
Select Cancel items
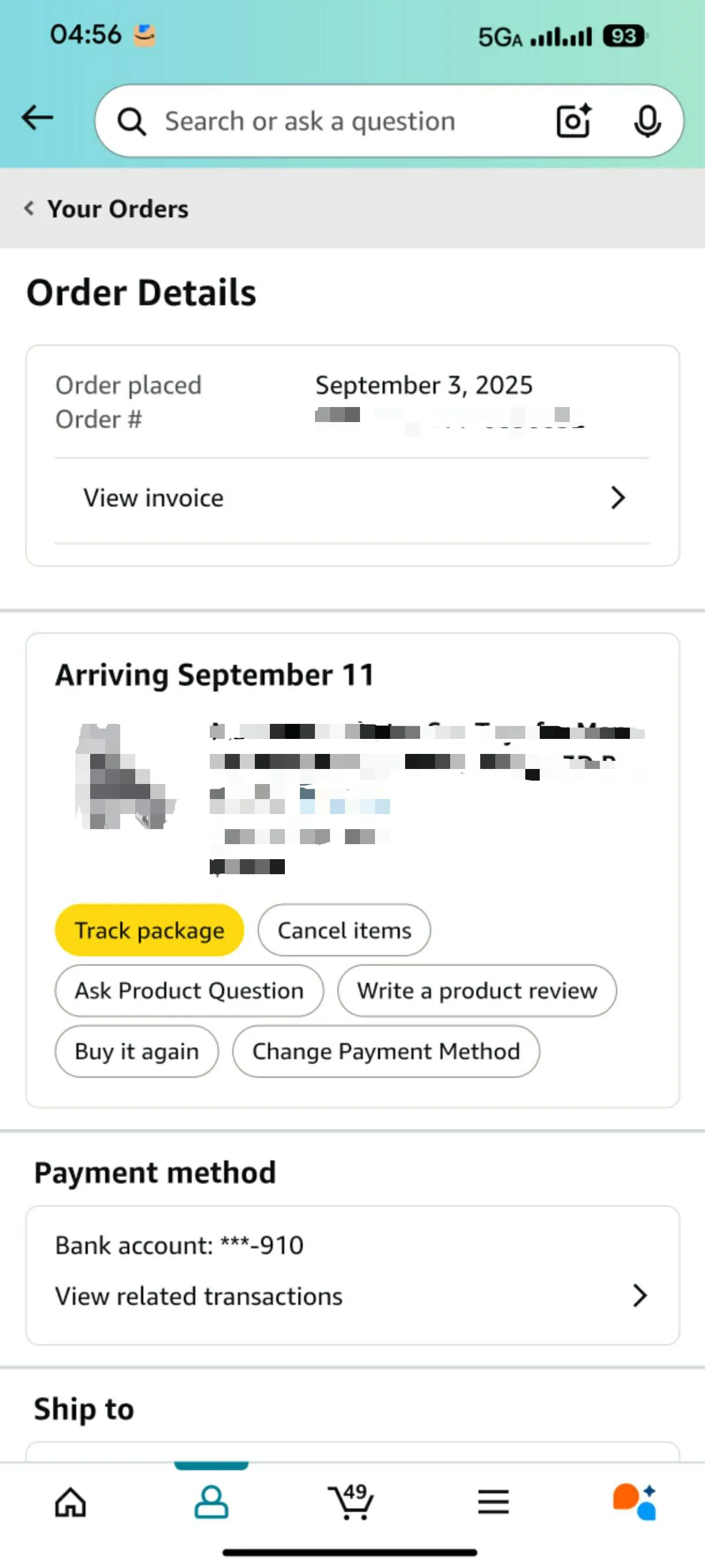[344, 930]
